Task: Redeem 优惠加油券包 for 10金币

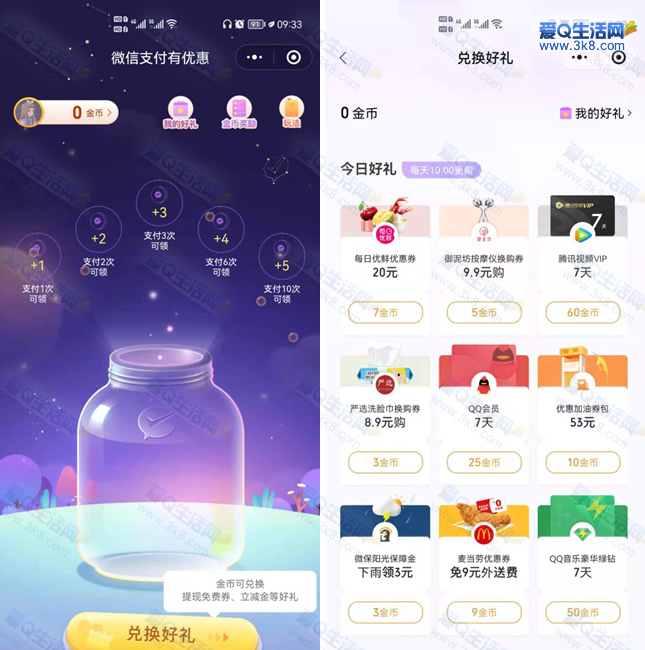Action: point(582,462)
